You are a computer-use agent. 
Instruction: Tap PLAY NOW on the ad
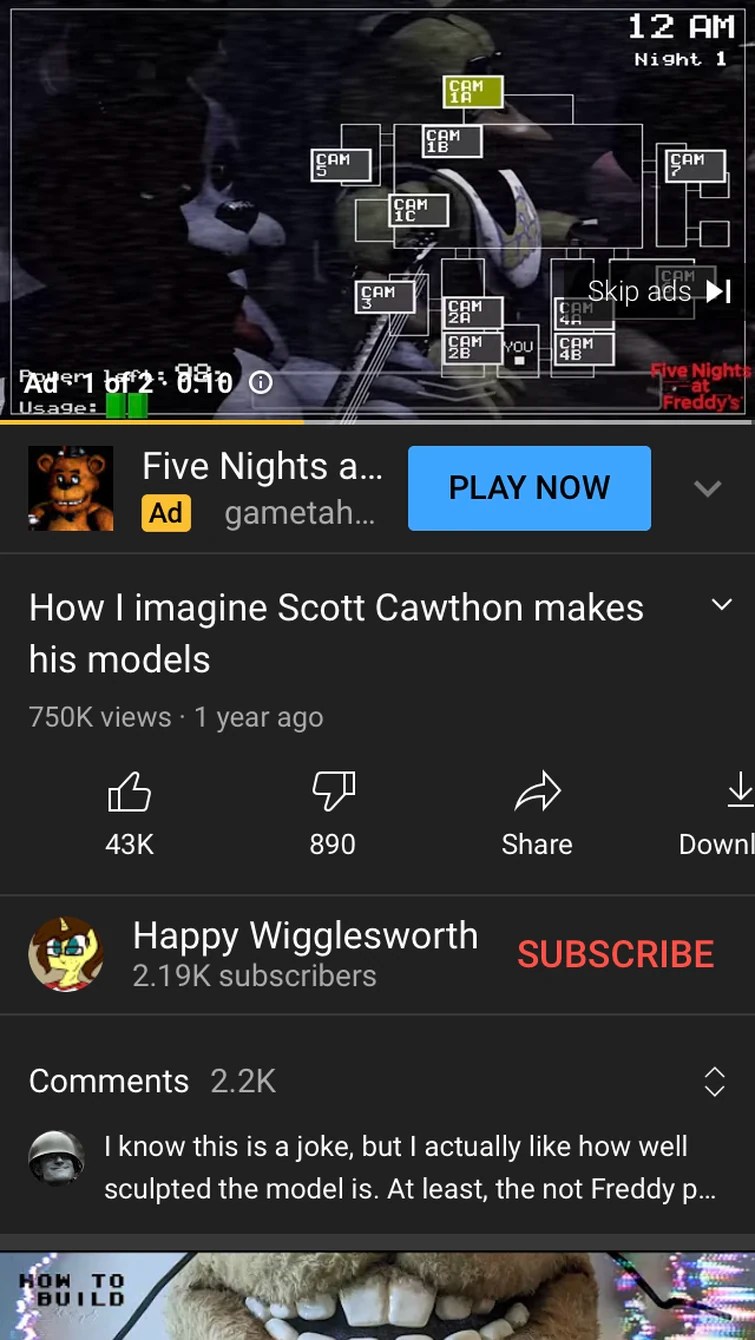tap(529, 488)
